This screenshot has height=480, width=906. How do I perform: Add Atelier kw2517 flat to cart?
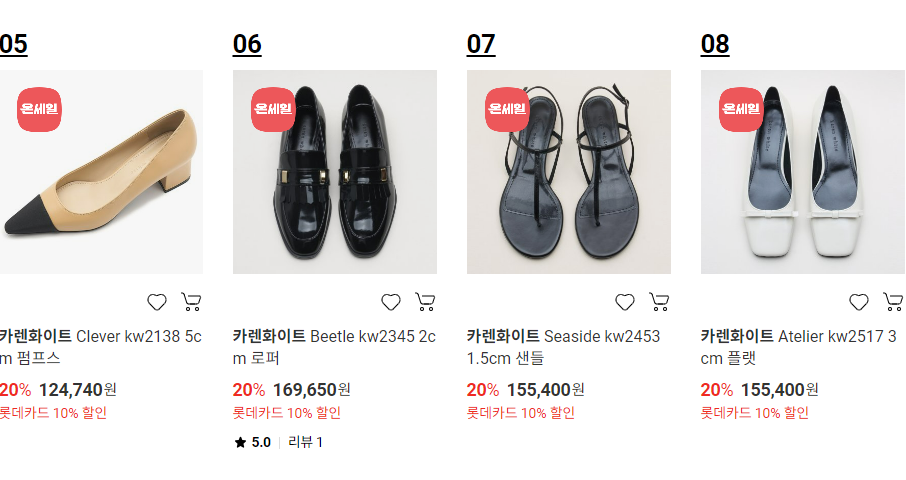(x=893, y=302)
